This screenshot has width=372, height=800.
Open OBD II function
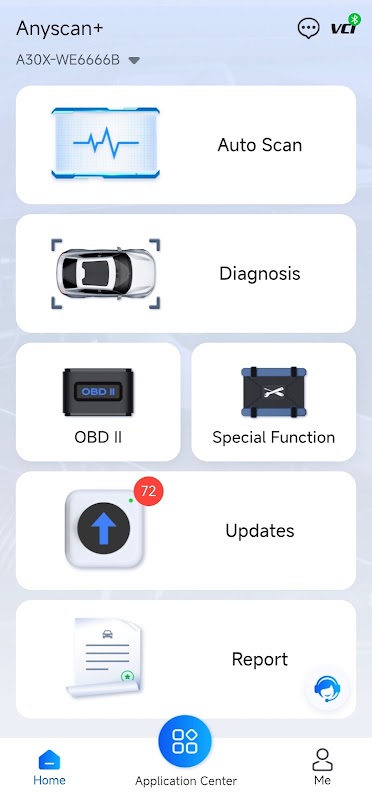(x=98, y=402)
